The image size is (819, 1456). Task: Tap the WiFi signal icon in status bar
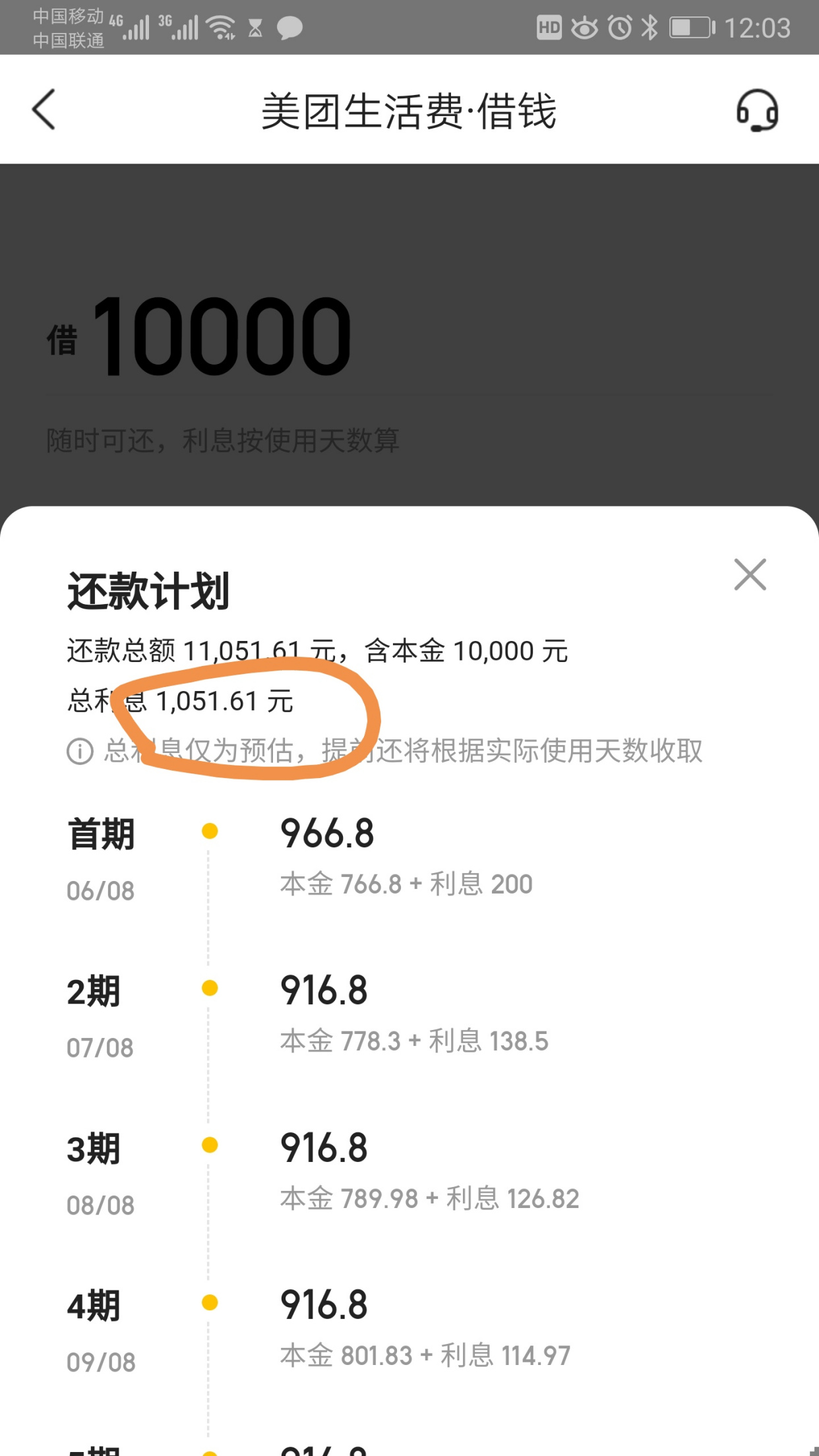coord(220,26)
